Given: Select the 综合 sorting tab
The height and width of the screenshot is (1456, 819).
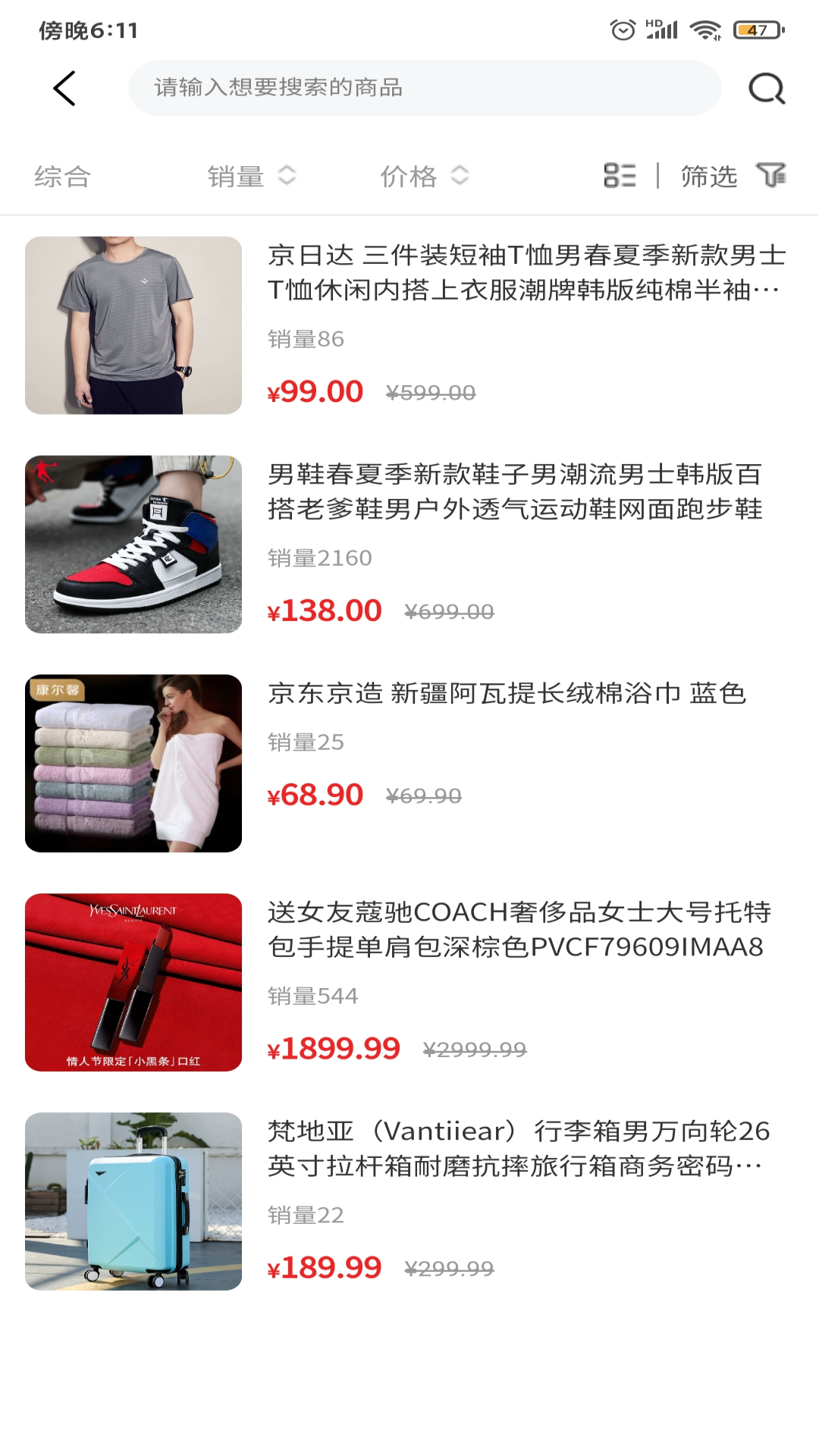Looking at the screenshot, I should point(63,177).
